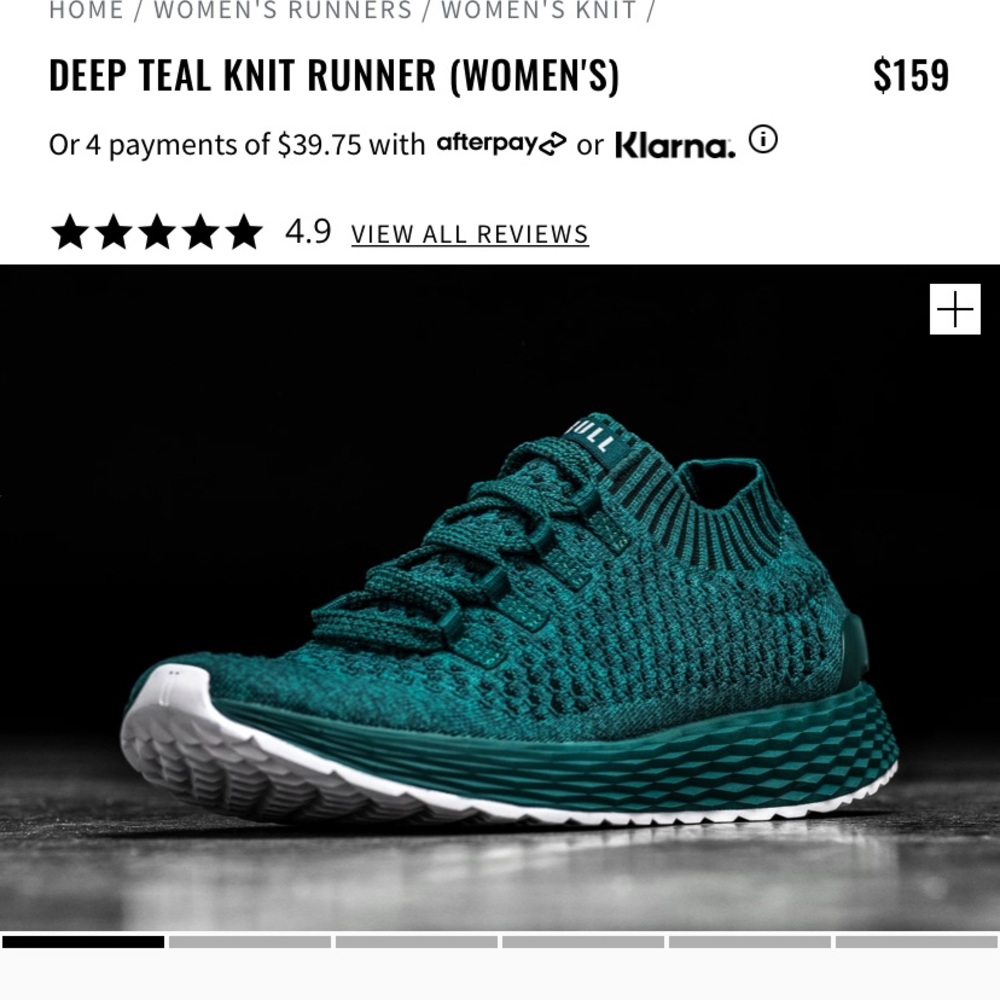Screen dimensions: 1000x1000
Task: Open the Home breadcrumb link
Action: coord(86,11)
